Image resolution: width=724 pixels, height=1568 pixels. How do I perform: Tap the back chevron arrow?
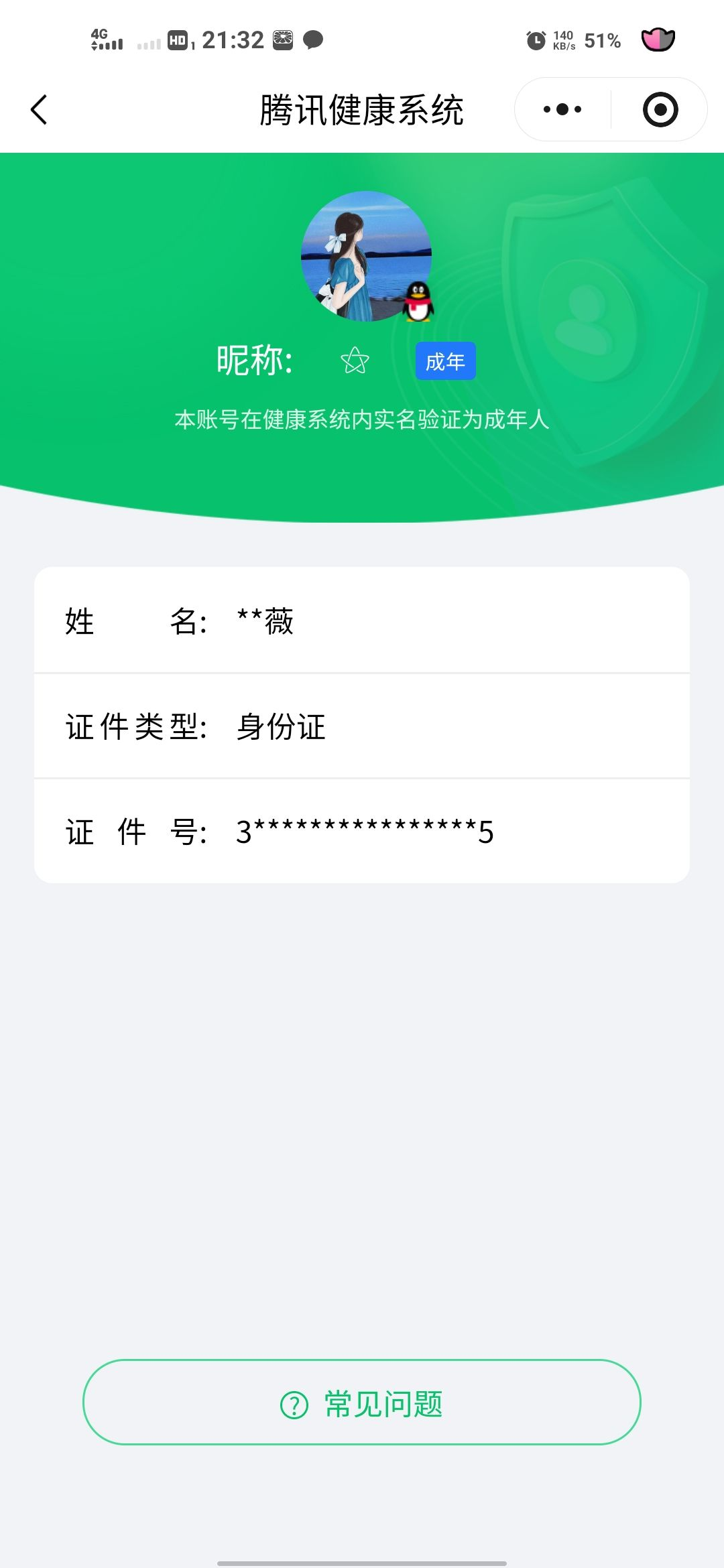(38, 109)
